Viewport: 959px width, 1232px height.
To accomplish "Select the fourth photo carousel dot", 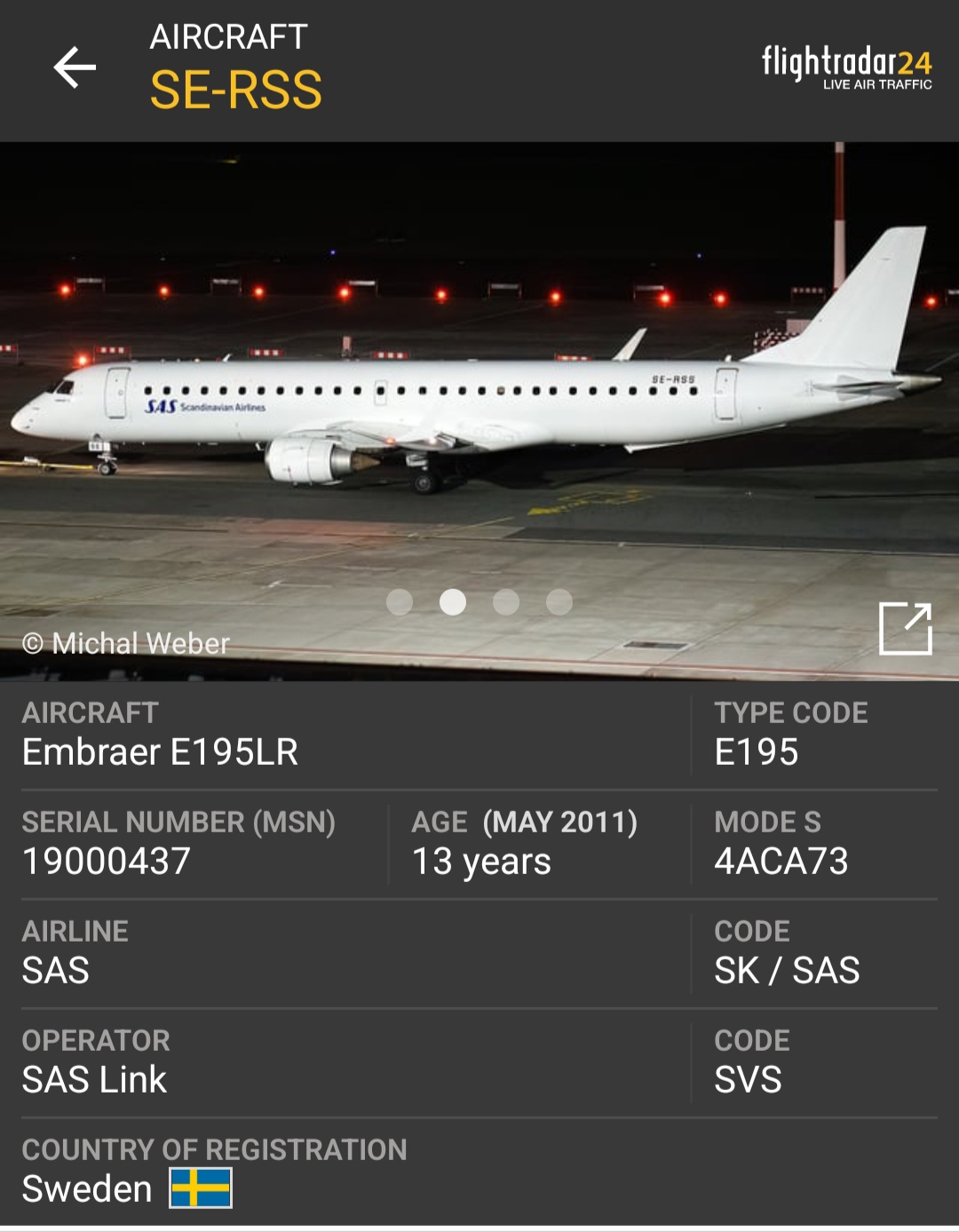I will 557,601.
